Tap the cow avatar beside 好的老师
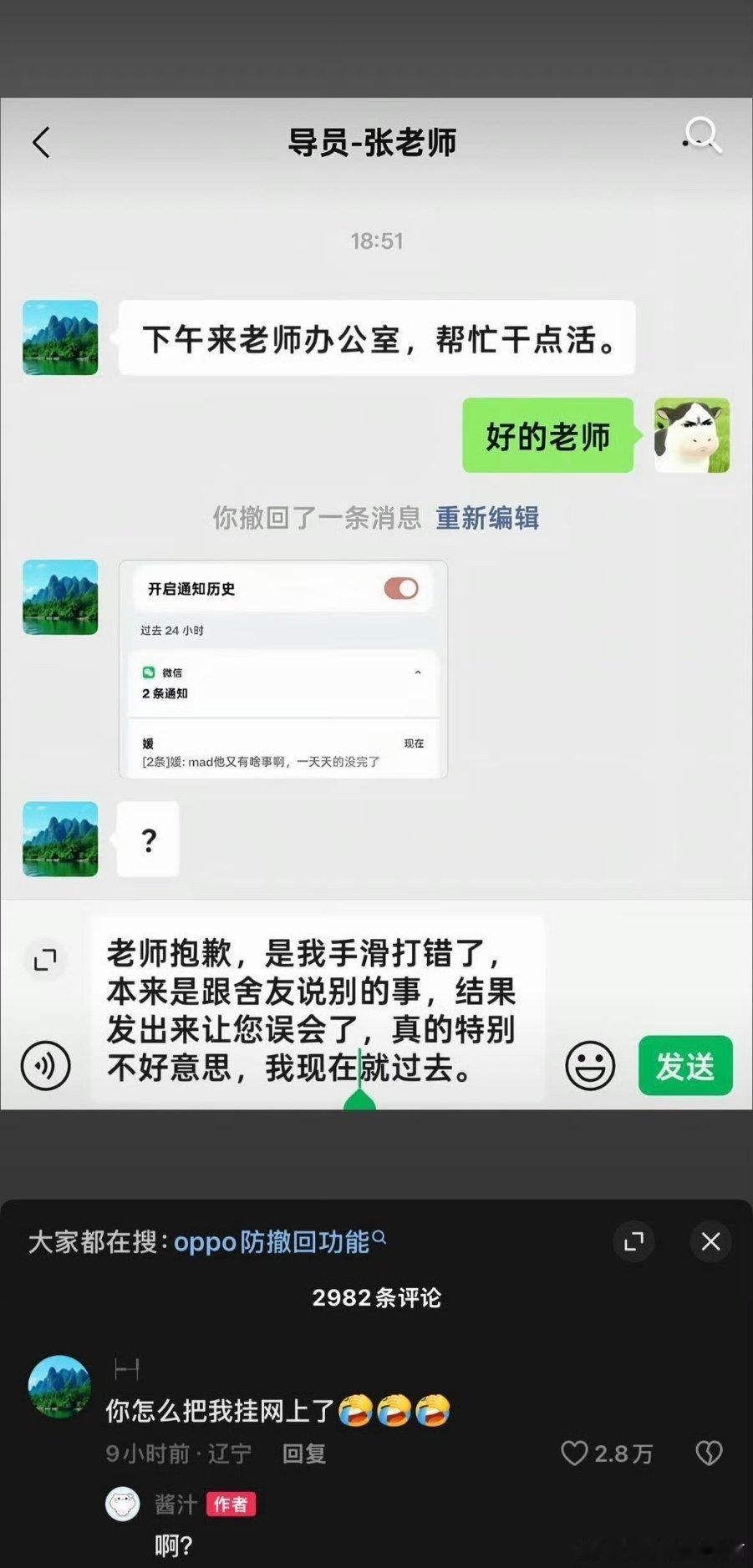 pos(693,435)
